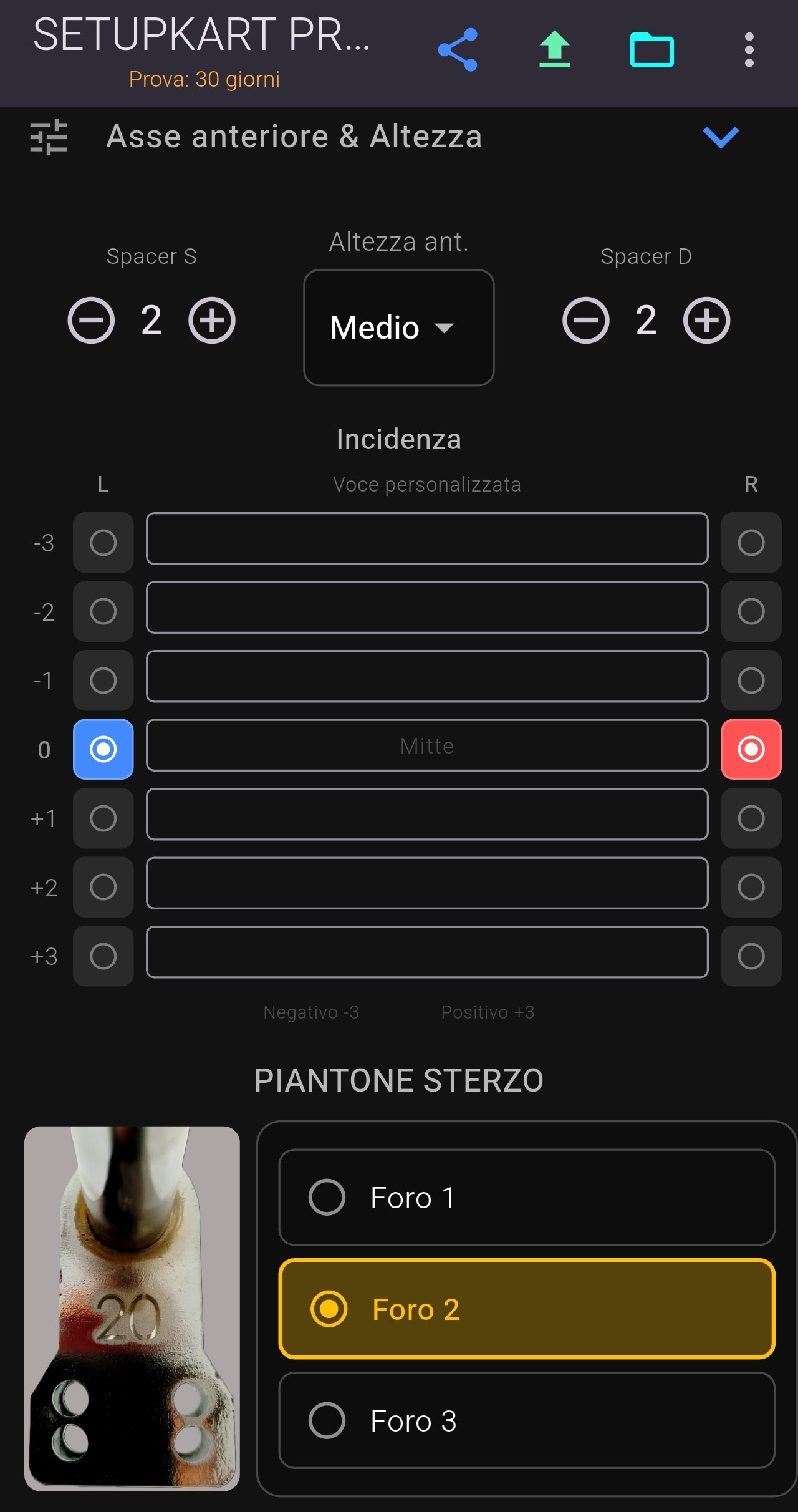Open the saved setups folder

pos(652,50)
